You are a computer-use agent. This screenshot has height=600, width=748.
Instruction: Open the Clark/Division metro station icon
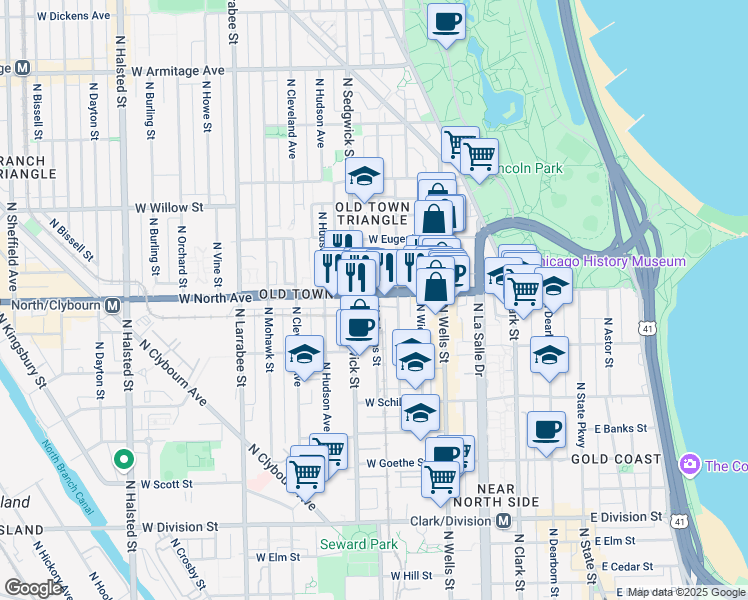pos(503,521)
